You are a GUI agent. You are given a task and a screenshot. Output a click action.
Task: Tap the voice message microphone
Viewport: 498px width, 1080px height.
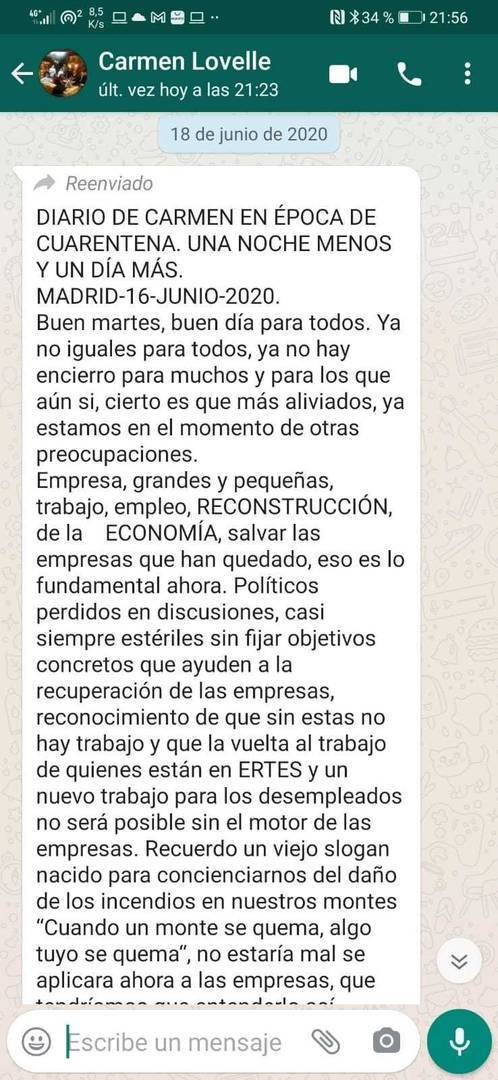point(459,1041)
